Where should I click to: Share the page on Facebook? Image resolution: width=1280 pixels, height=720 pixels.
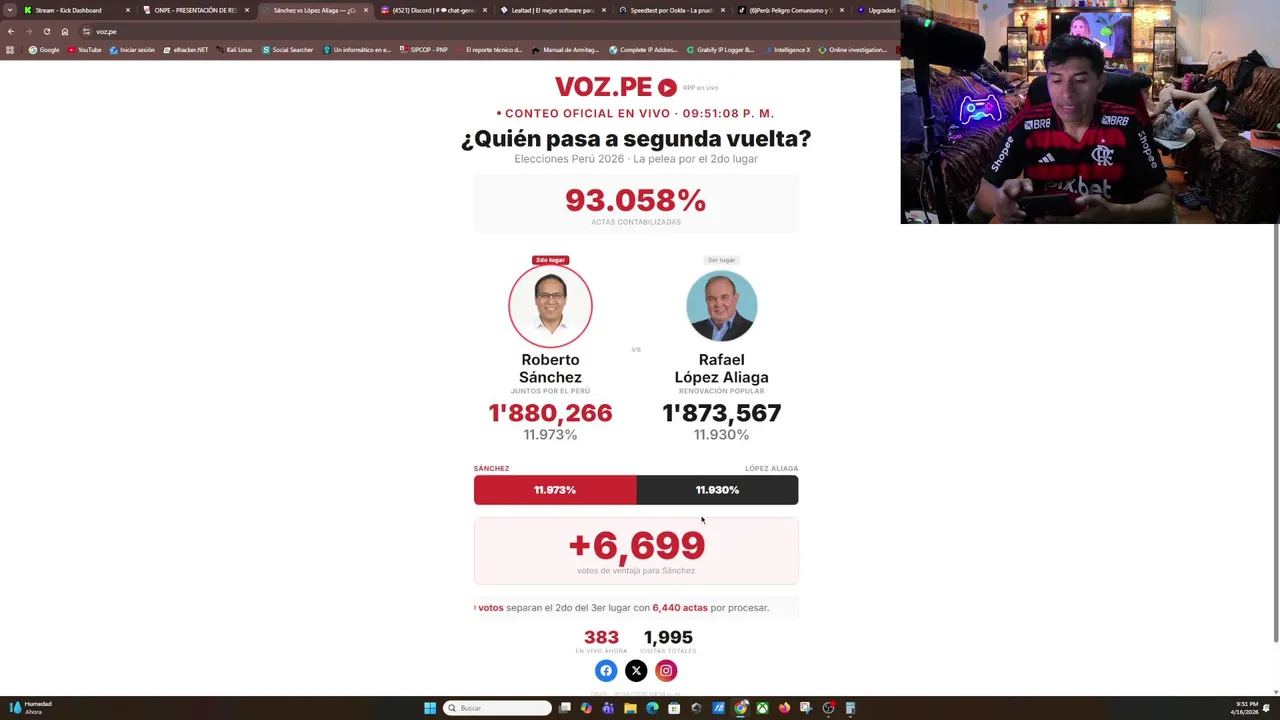pos(606,671)
